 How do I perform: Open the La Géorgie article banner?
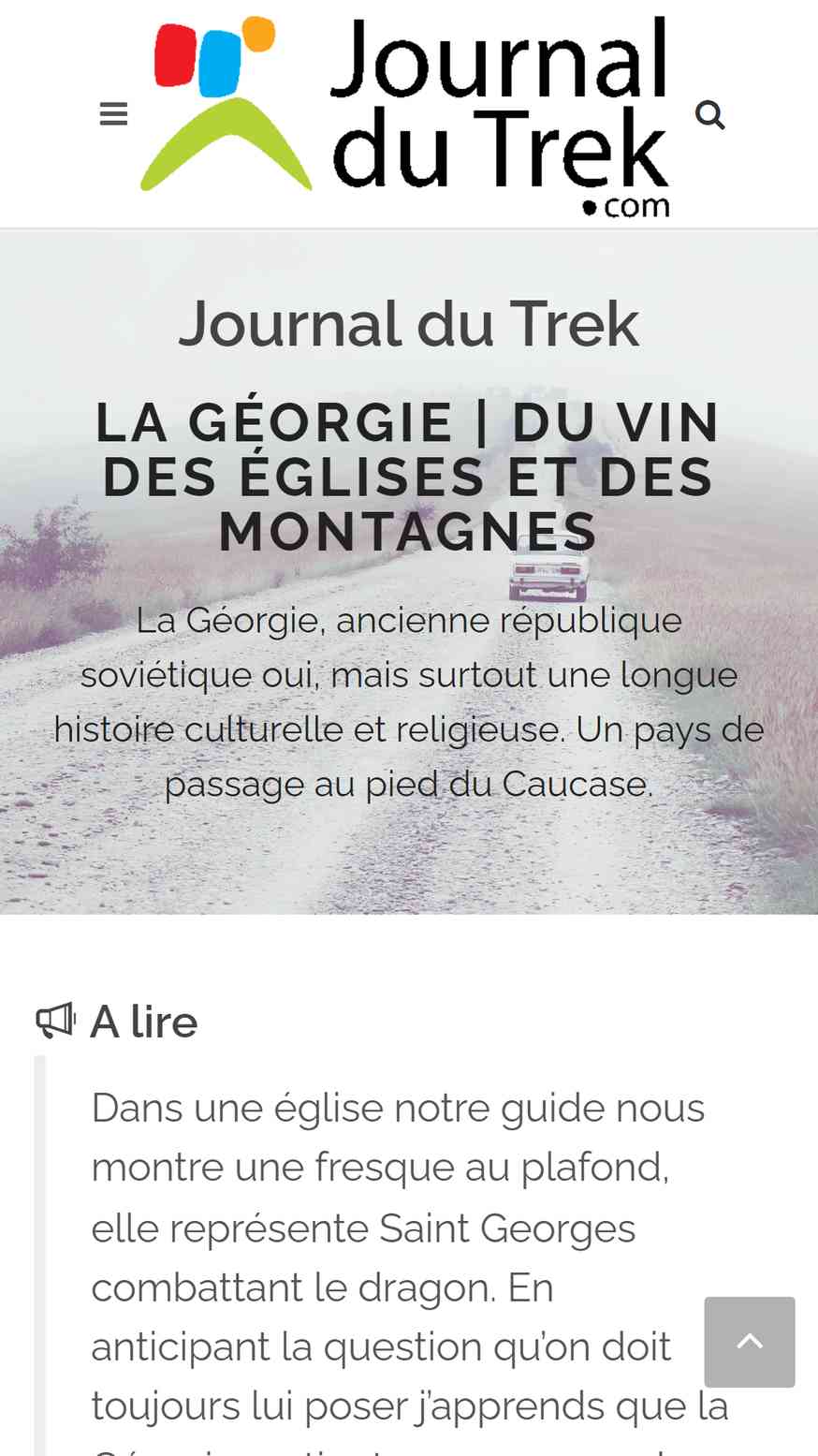coord(409,572)
